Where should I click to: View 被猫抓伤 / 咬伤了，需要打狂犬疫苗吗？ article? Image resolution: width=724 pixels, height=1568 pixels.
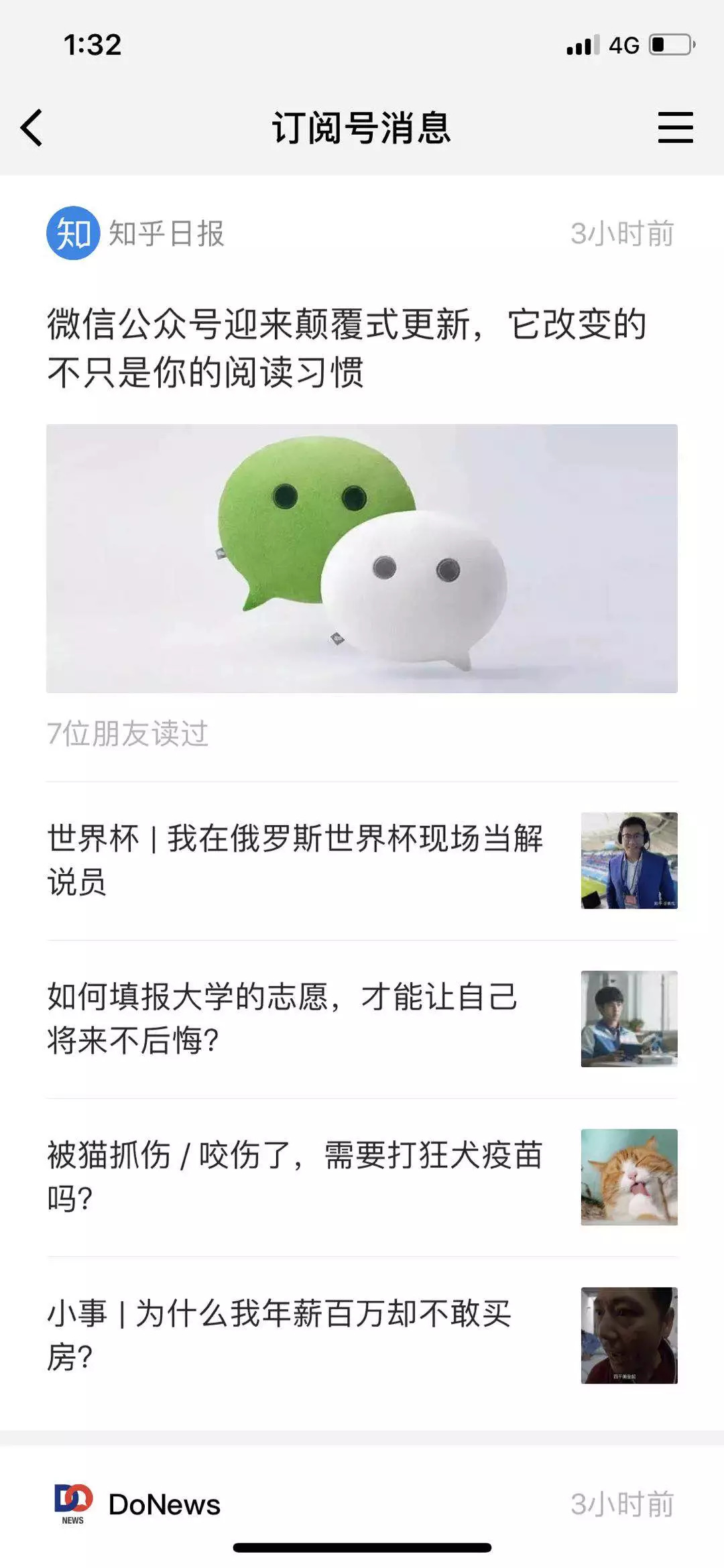(295, 1177)
